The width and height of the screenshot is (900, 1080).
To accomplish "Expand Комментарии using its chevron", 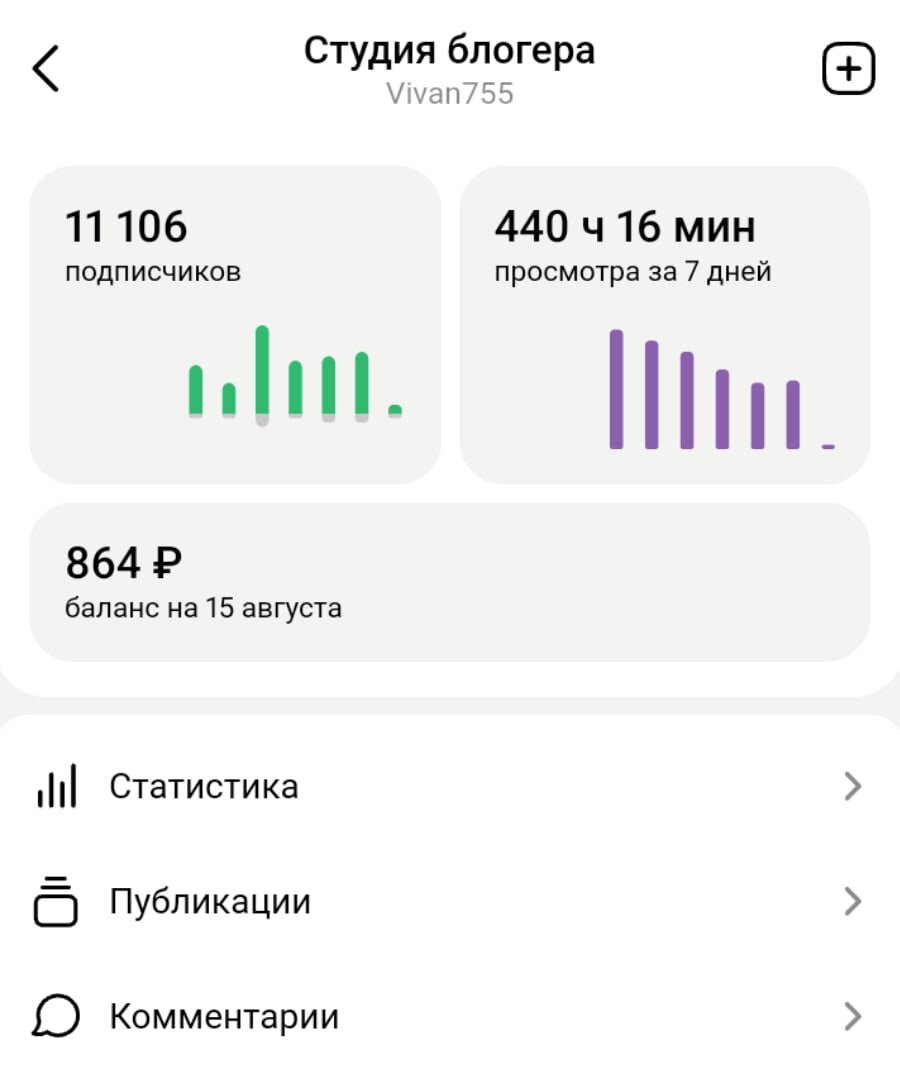I will [855, 1016].
